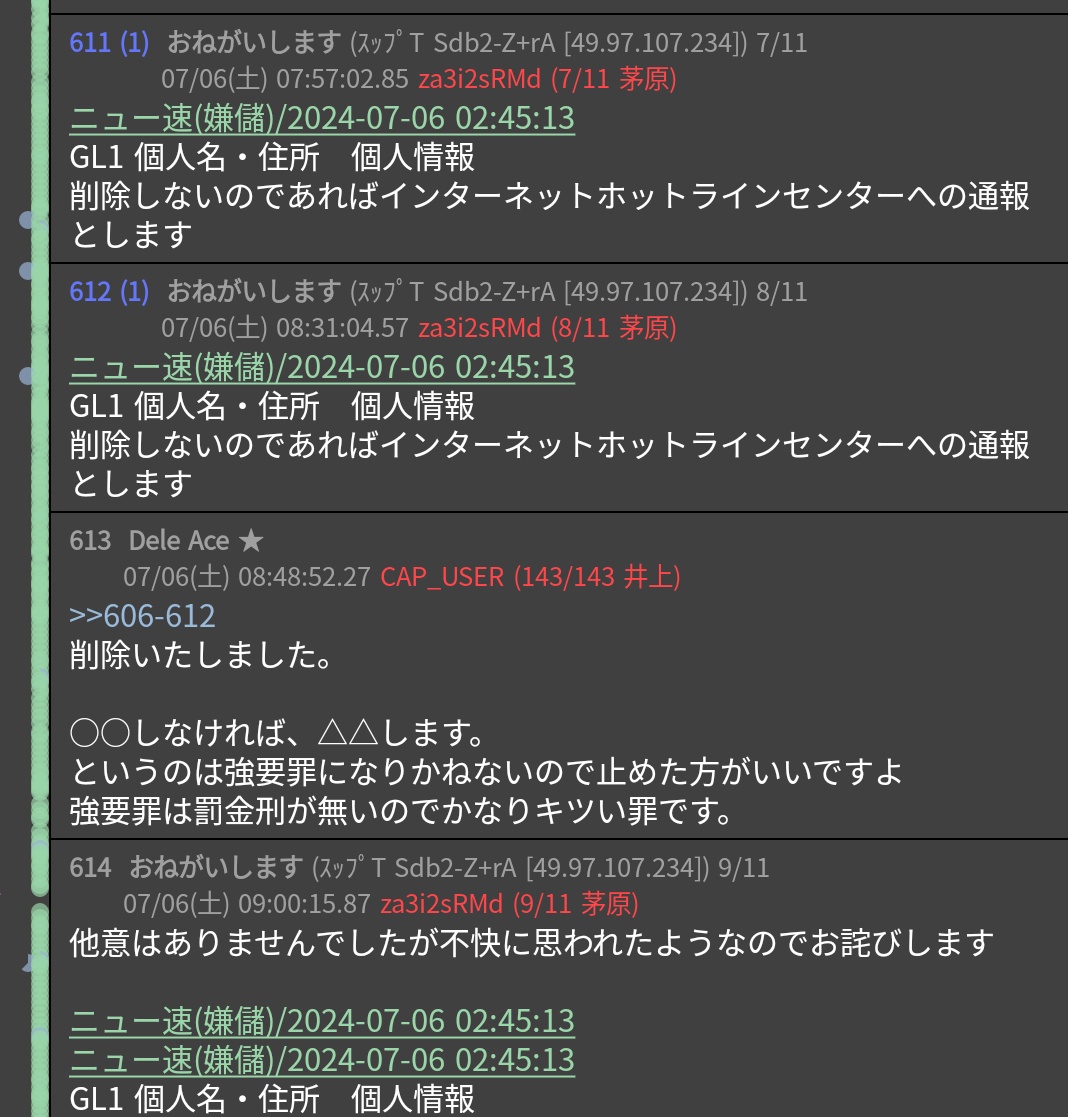Tap CAP_USER (143/143 井上) ID
The width and height of the screenshot is (1068, 1117).
(x=530, y=577)
